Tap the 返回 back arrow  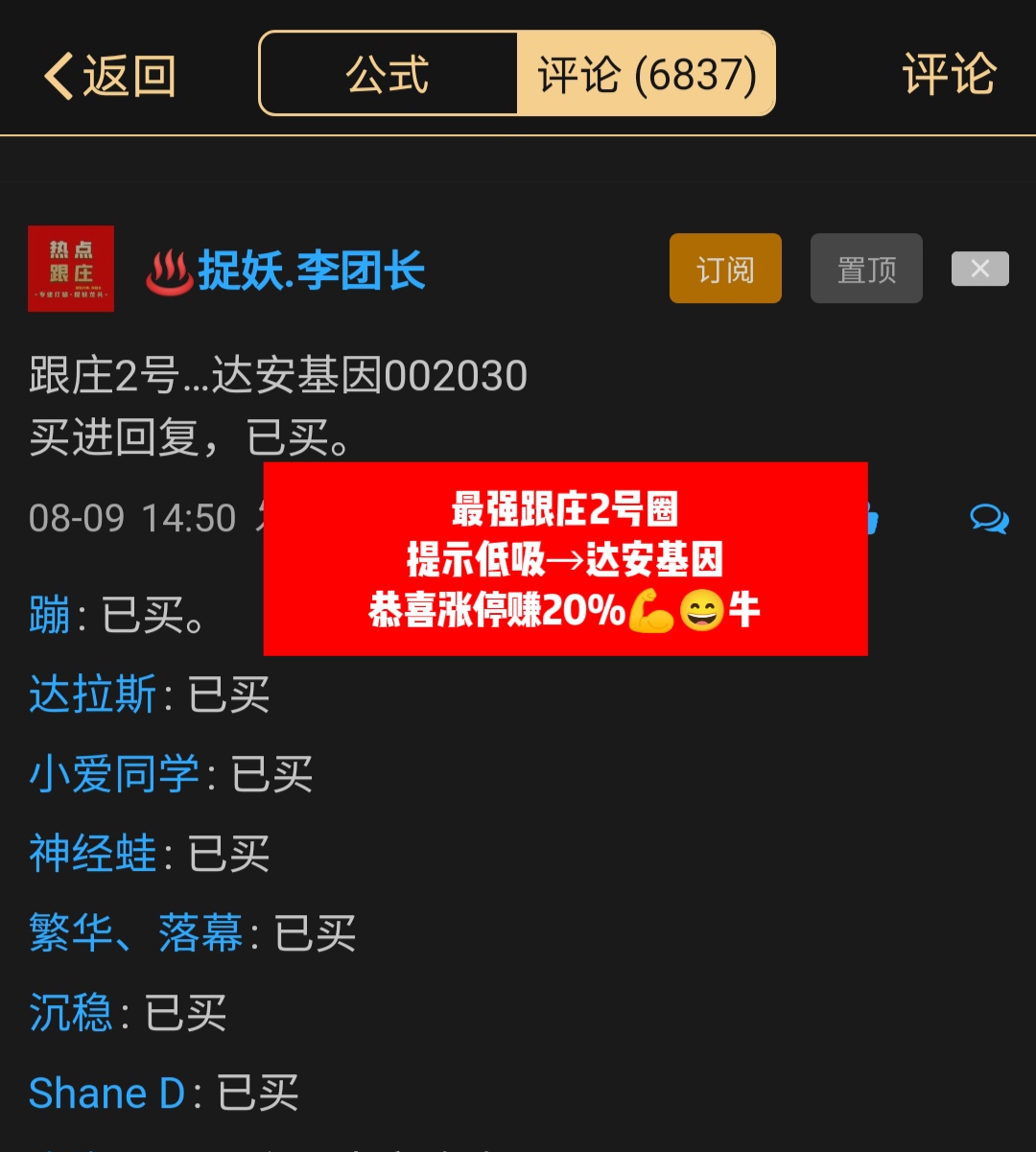coord(107,76)
